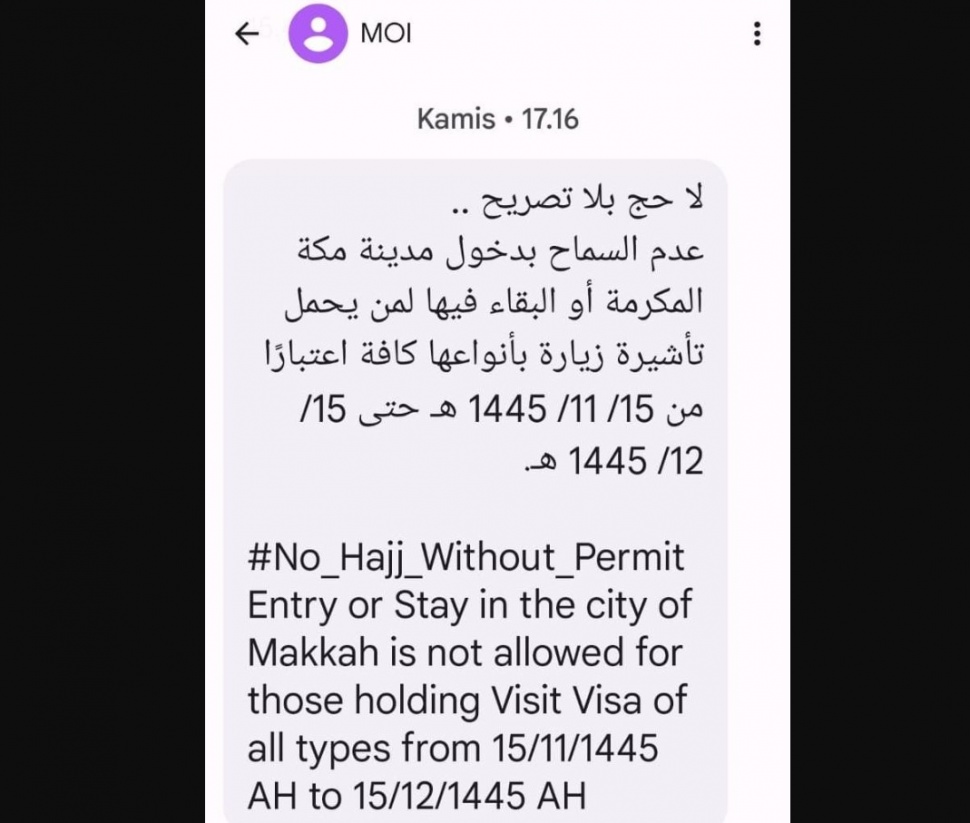Go back to the message list
The image size is (970, 823).
(246, 34)
